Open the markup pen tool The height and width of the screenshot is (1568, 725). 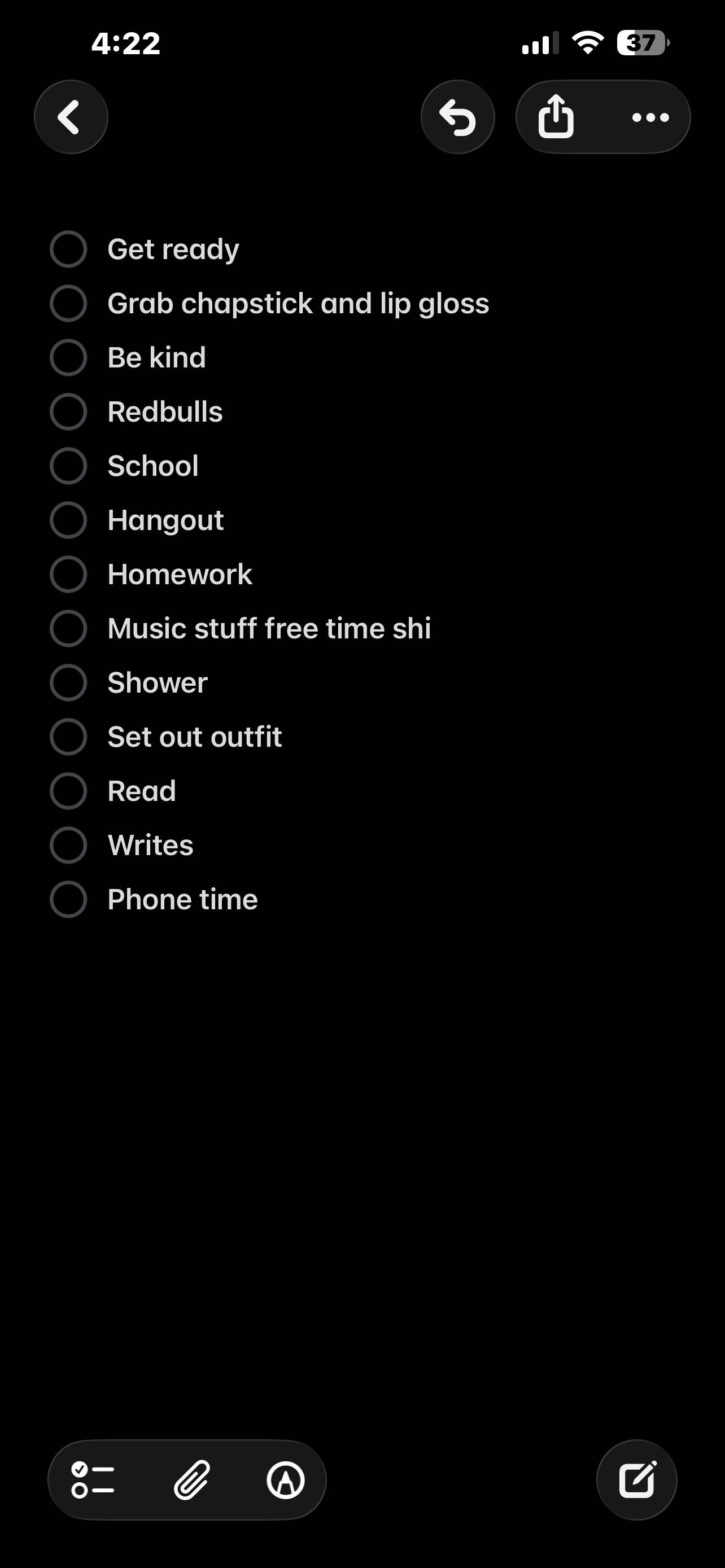coord(286,1480)
